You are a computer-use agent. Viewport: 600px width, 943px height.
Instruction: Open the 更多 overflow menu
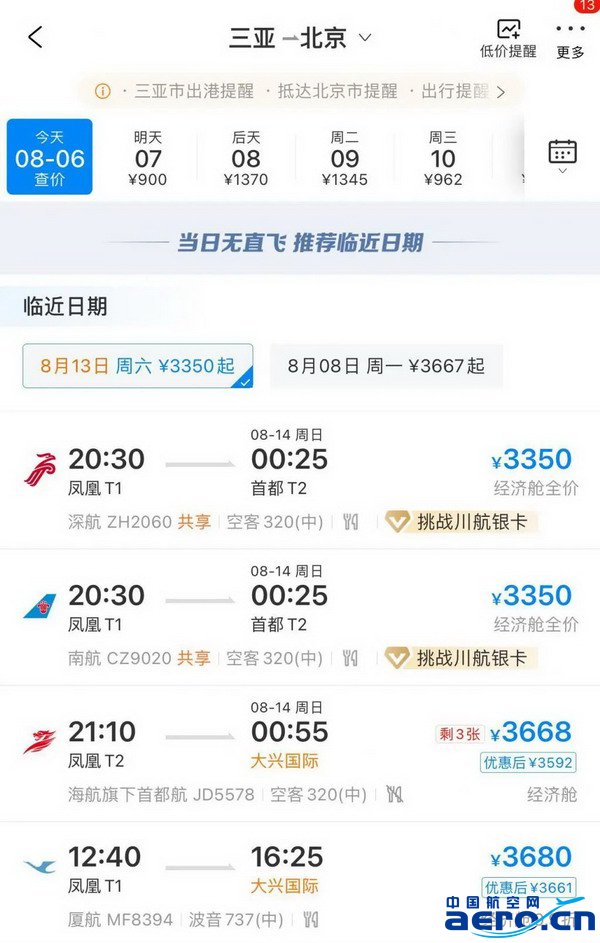click(570, 39)
